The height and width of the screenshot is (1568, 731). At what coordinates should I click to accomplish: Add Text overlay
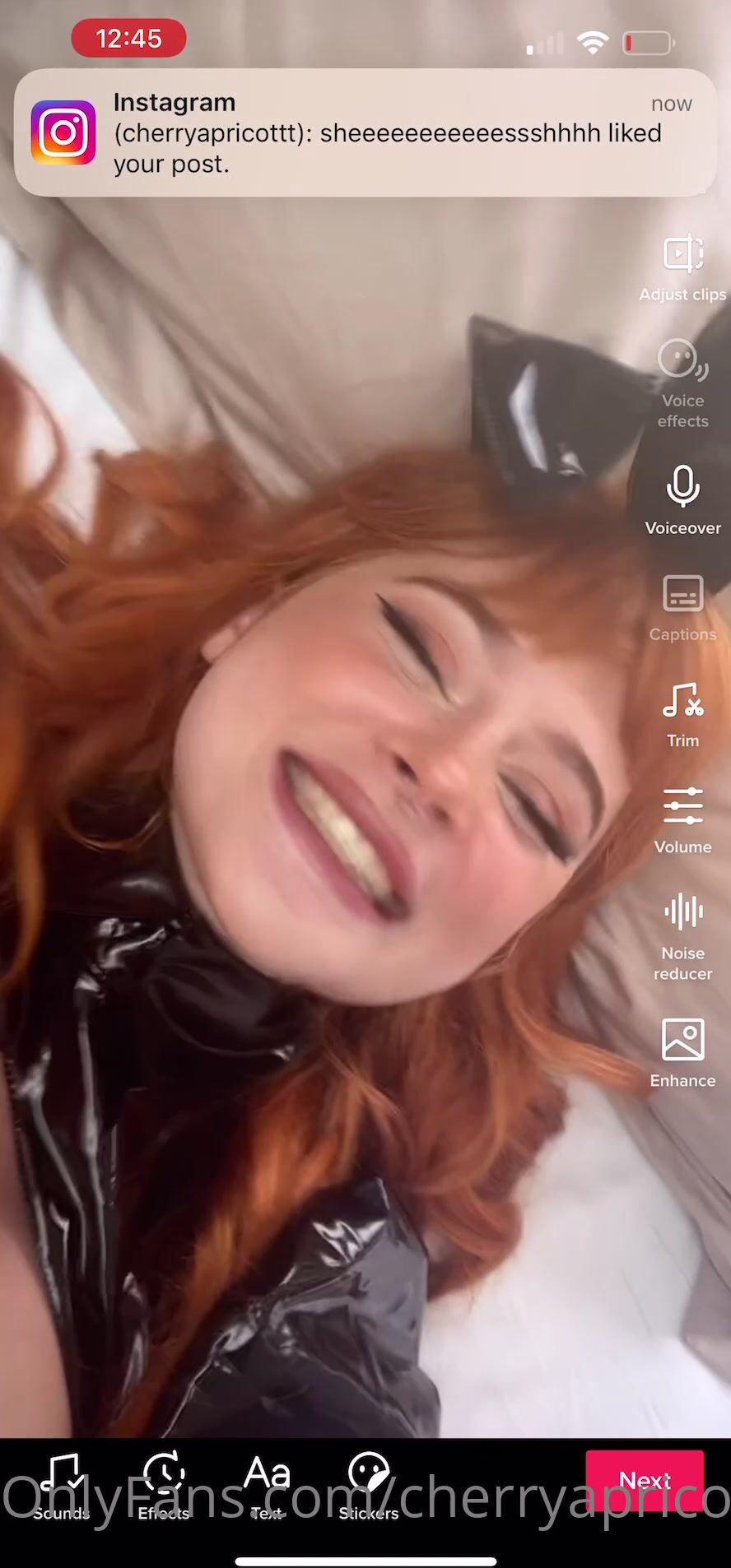click(x=267, y=1487)
